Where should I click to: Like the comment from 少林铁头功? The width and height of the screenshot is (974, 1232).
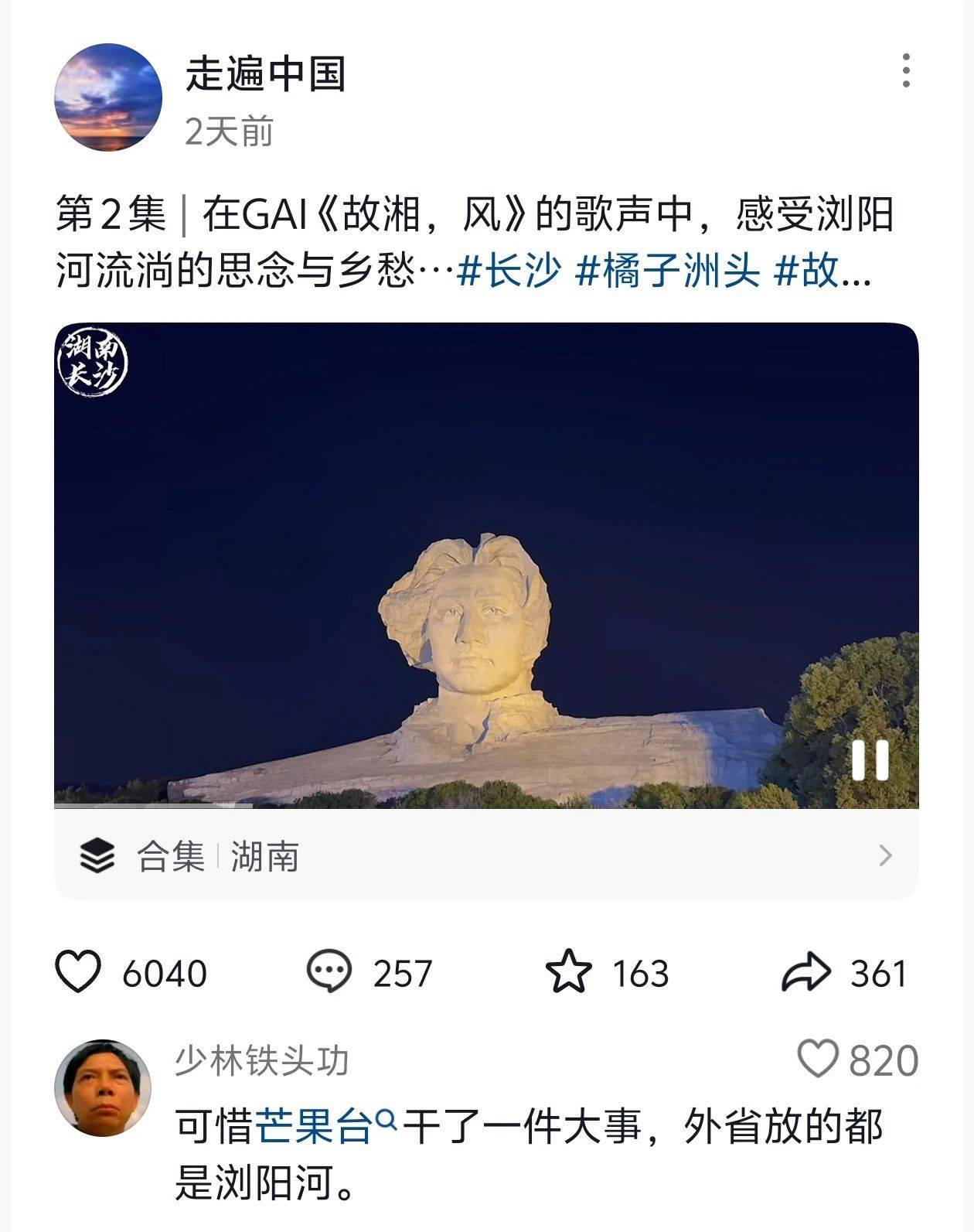tap(818, 1060)
